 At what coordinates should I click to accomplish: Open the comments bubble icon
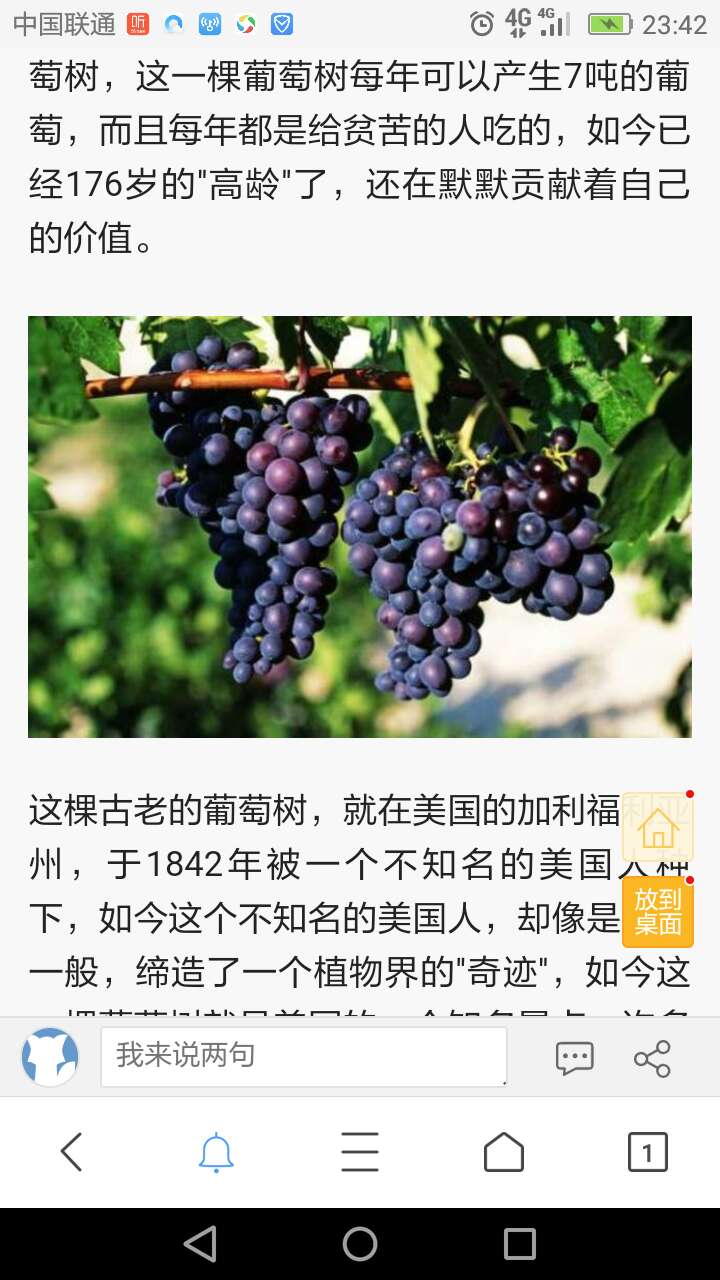pyautogui.click(x=574, y=1057)
